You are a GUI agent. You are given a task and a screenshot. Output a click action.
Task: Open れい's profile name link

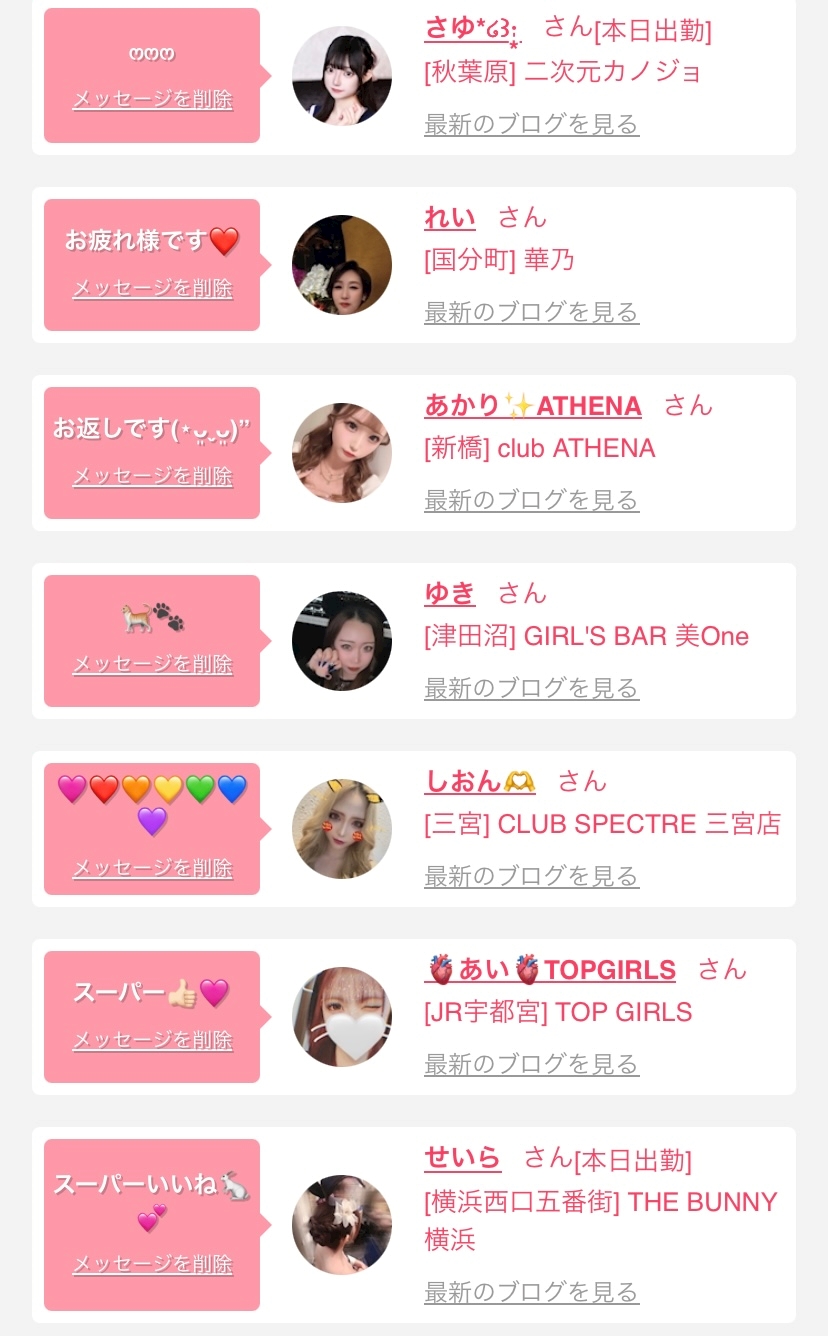click(450, 217)
